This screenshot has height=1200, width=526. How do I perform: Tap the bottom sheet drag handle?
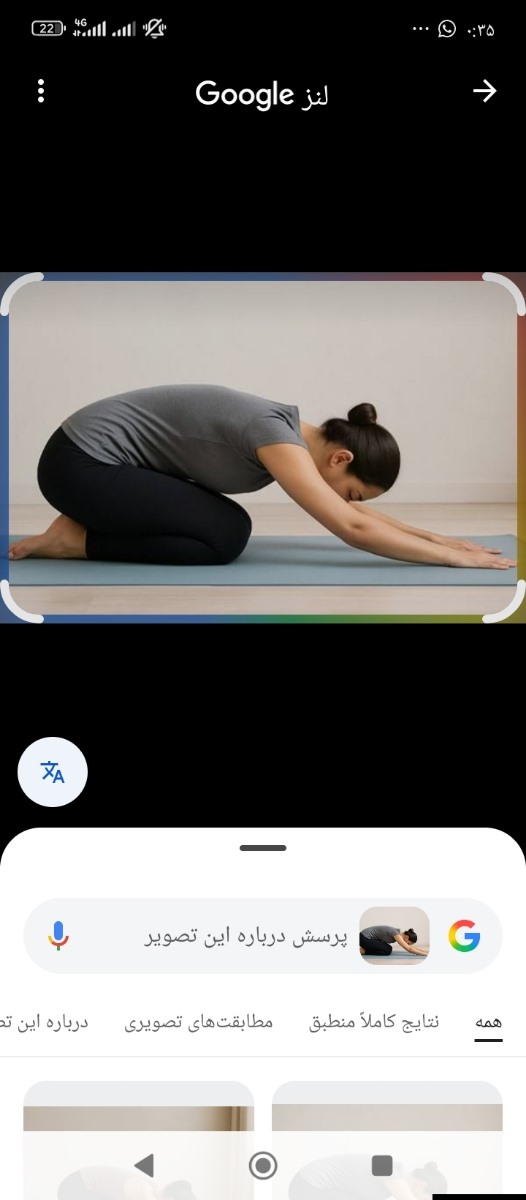[x=263, y=848]
